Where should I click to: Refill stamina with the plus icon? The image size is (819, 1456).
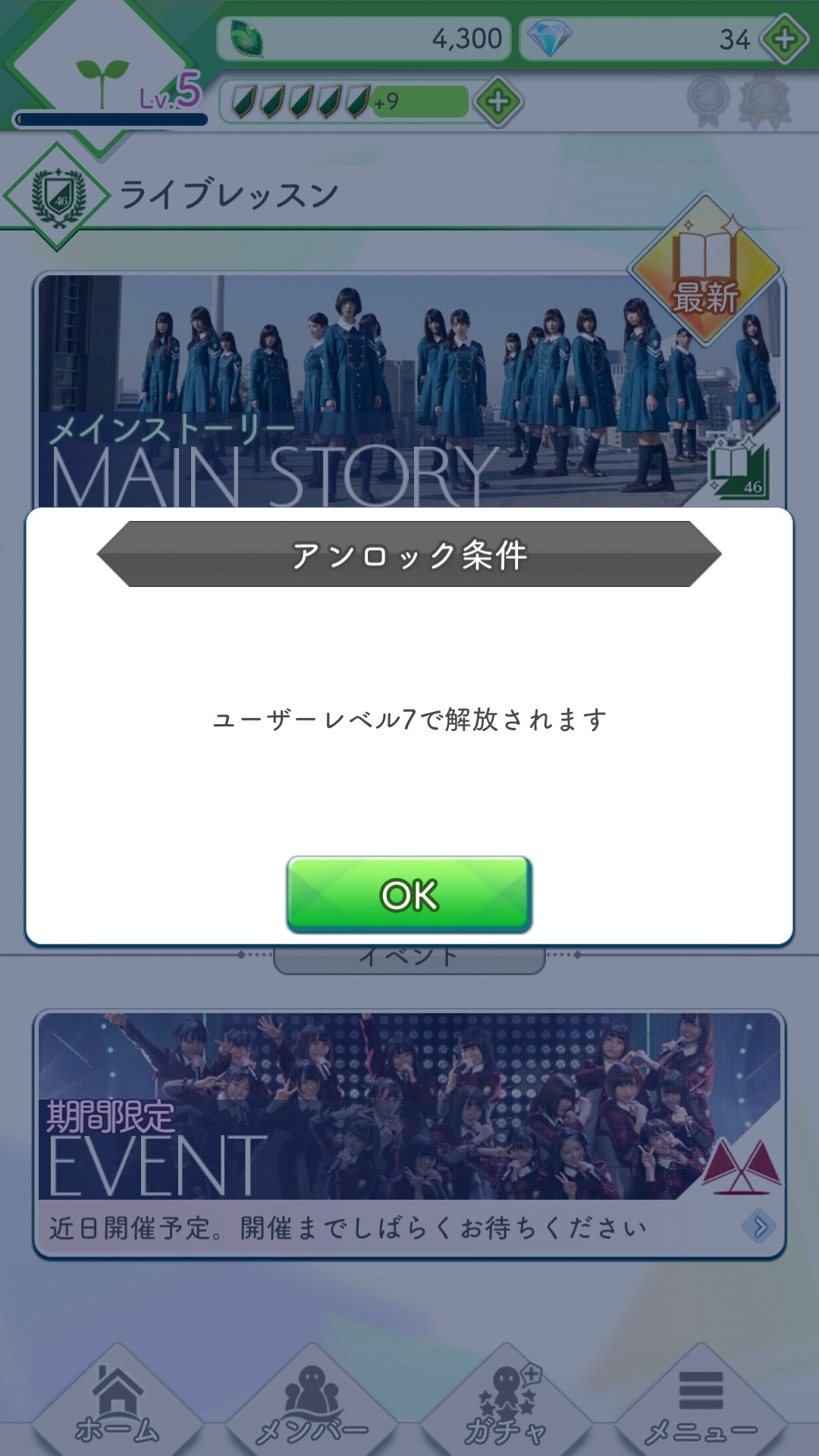coord(497,102)
